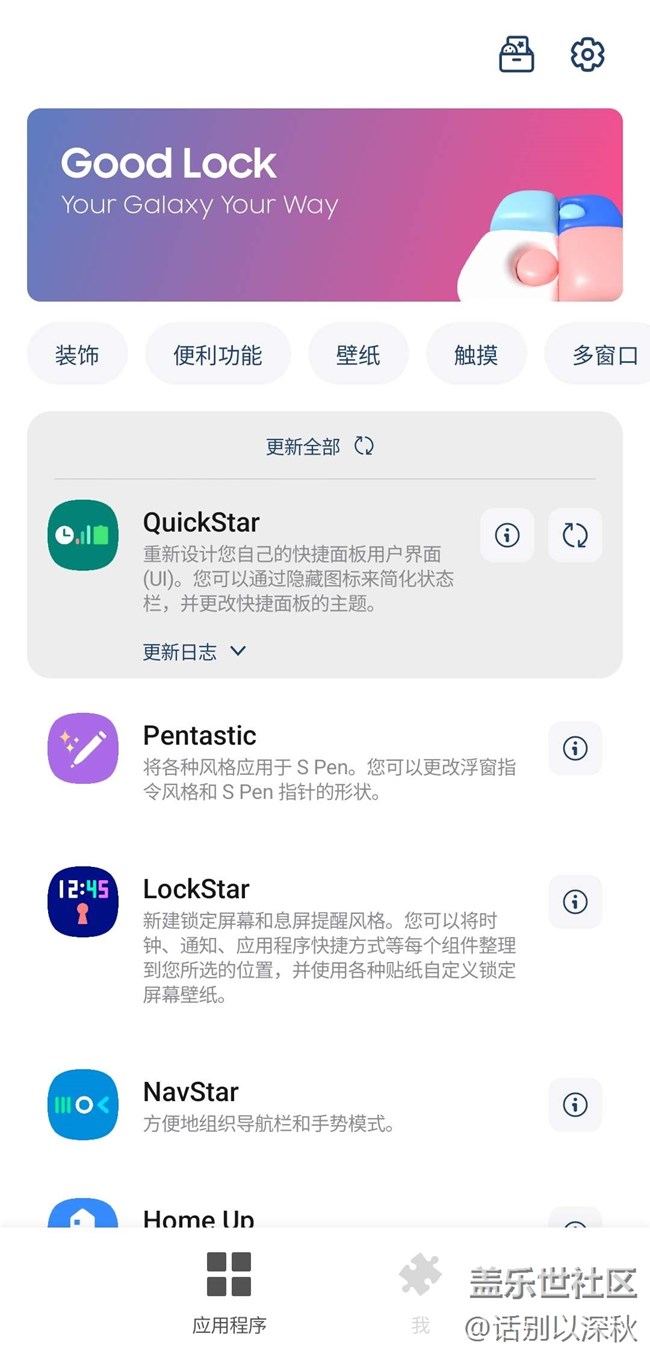The height and width of the screenshot is (1363, 650).
Task: Open the toolbox icon beside settings
Action: click(x=517, y=54)
